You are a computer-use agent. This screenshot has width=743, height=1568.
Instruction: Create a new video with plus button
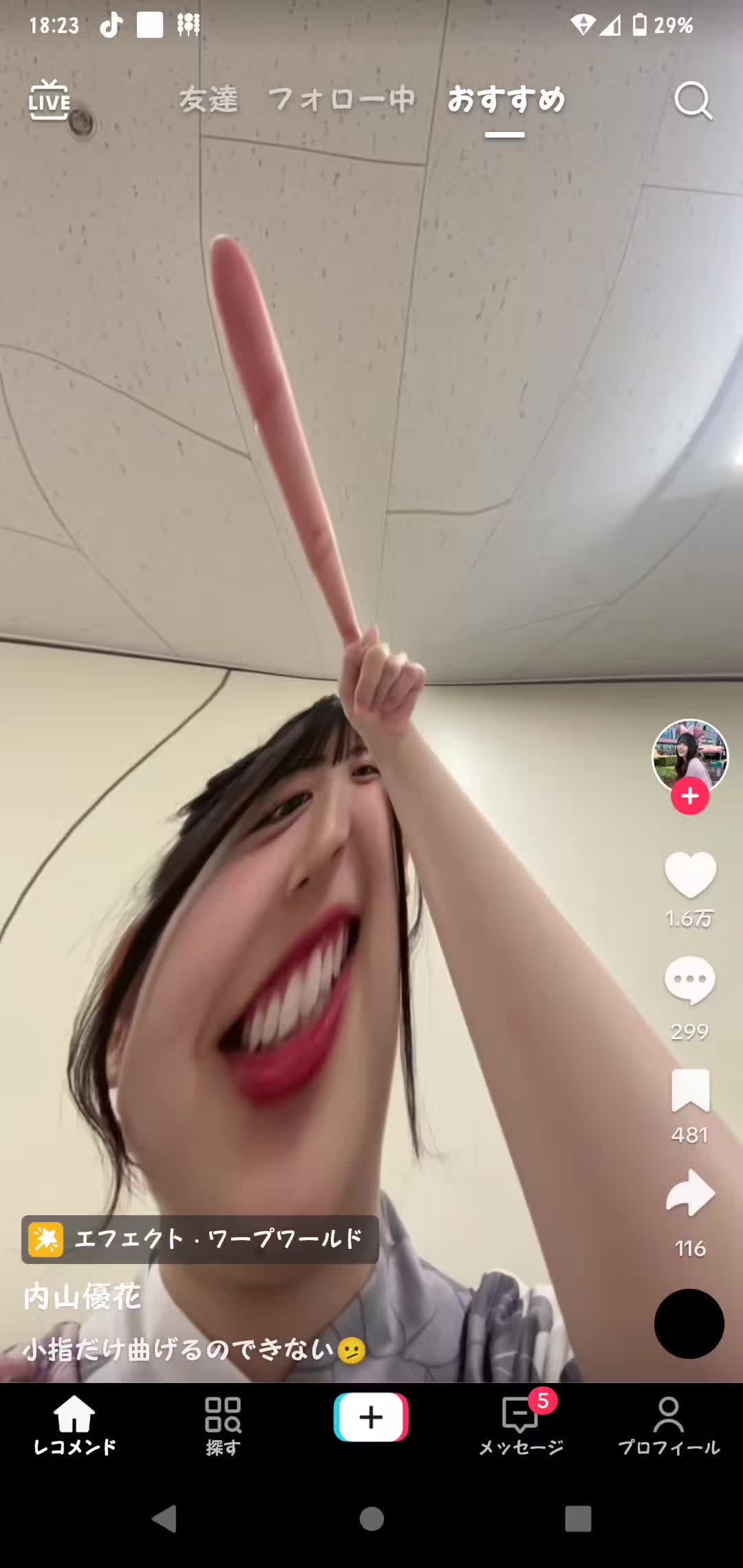[x=371, y=1417]
